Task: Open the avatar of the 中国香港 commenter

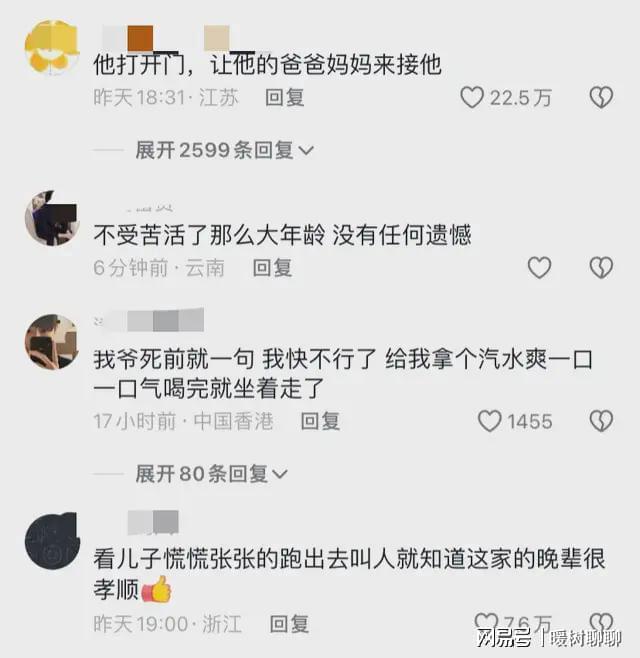Action: click(x=51, y=341)
